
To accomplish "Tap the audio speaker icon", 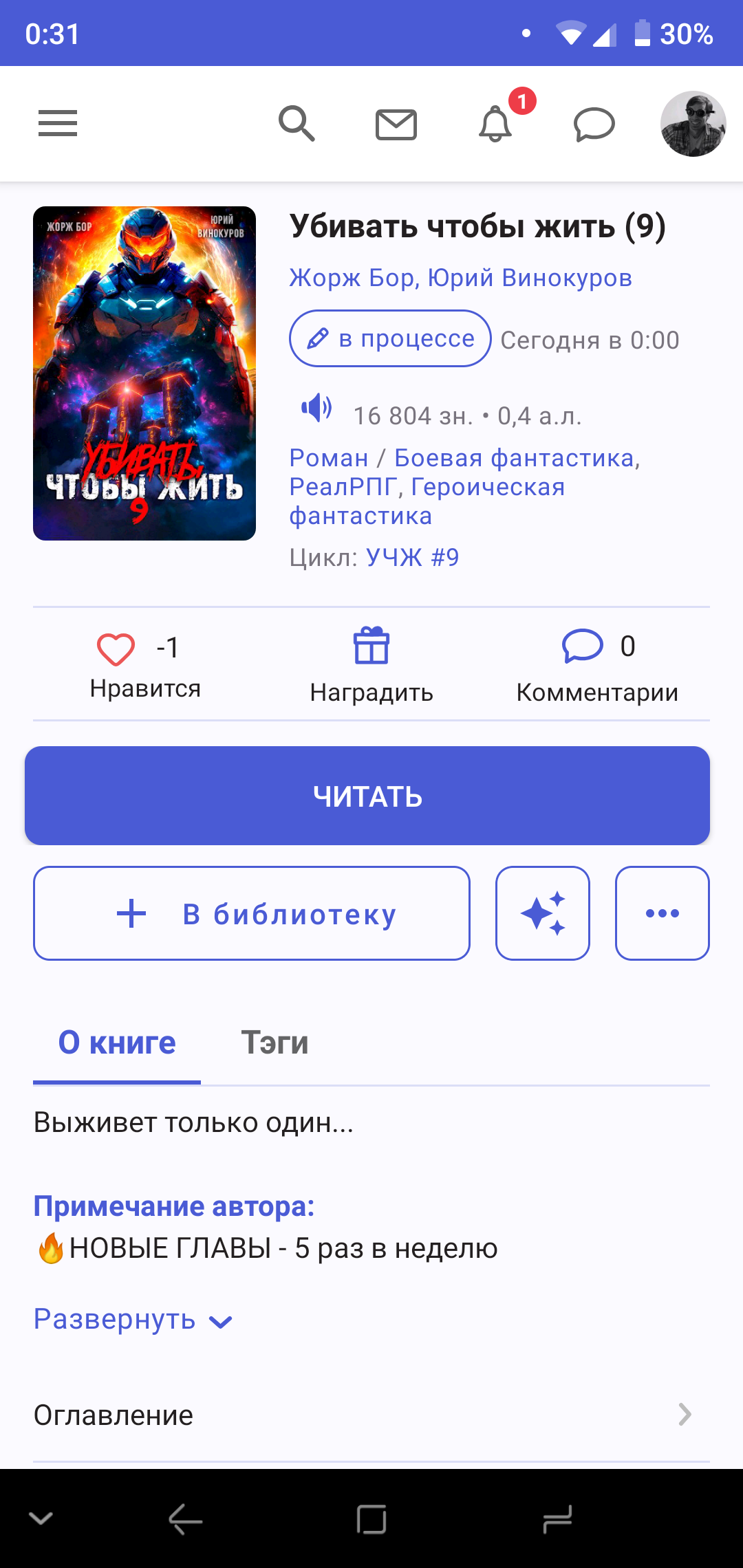I will pos(316,409).
